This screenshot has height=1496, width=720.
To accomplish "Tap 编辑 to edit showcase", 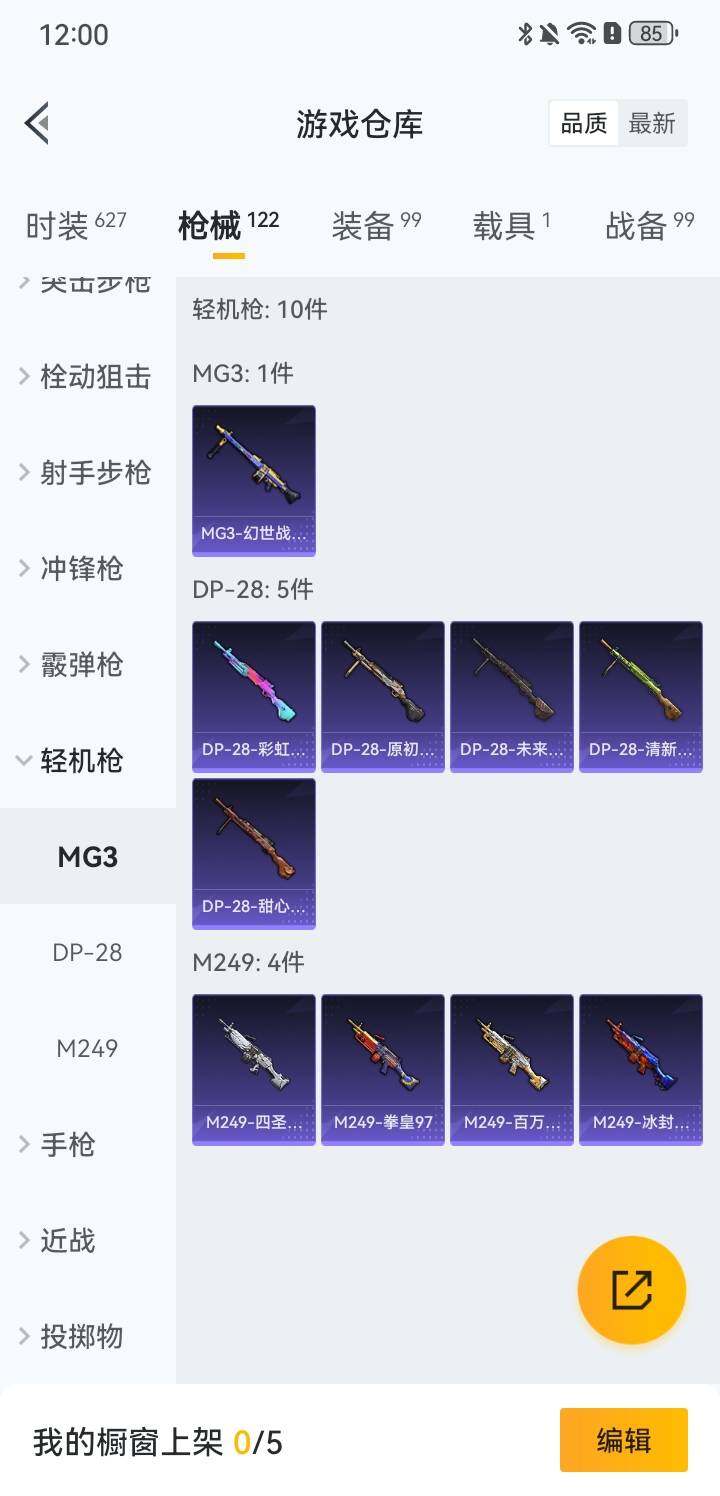I will pyautogui.click(x=623, y=1440).
